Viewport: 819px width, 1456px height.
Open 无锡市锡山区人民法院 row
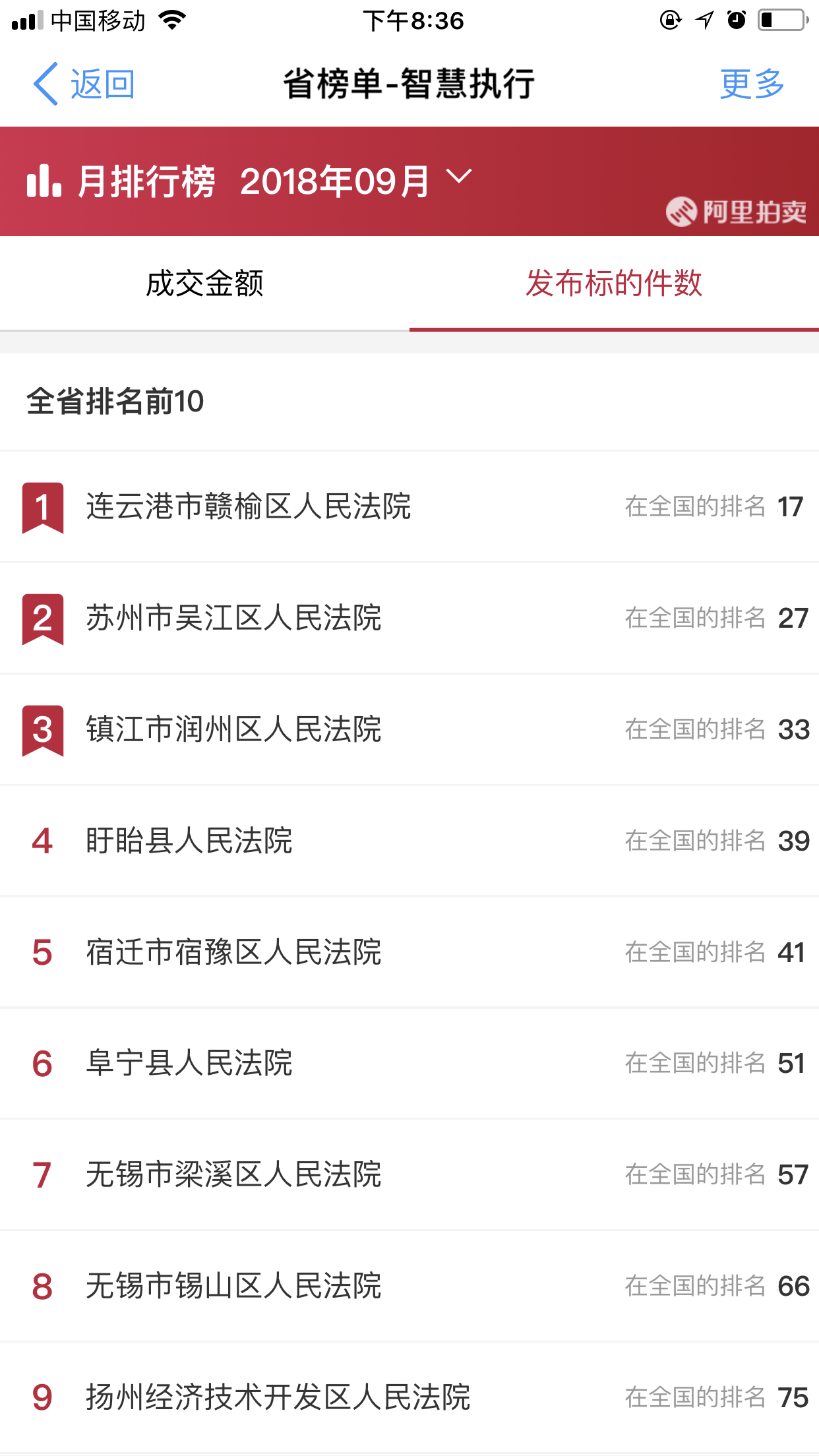pos(409,1287)
